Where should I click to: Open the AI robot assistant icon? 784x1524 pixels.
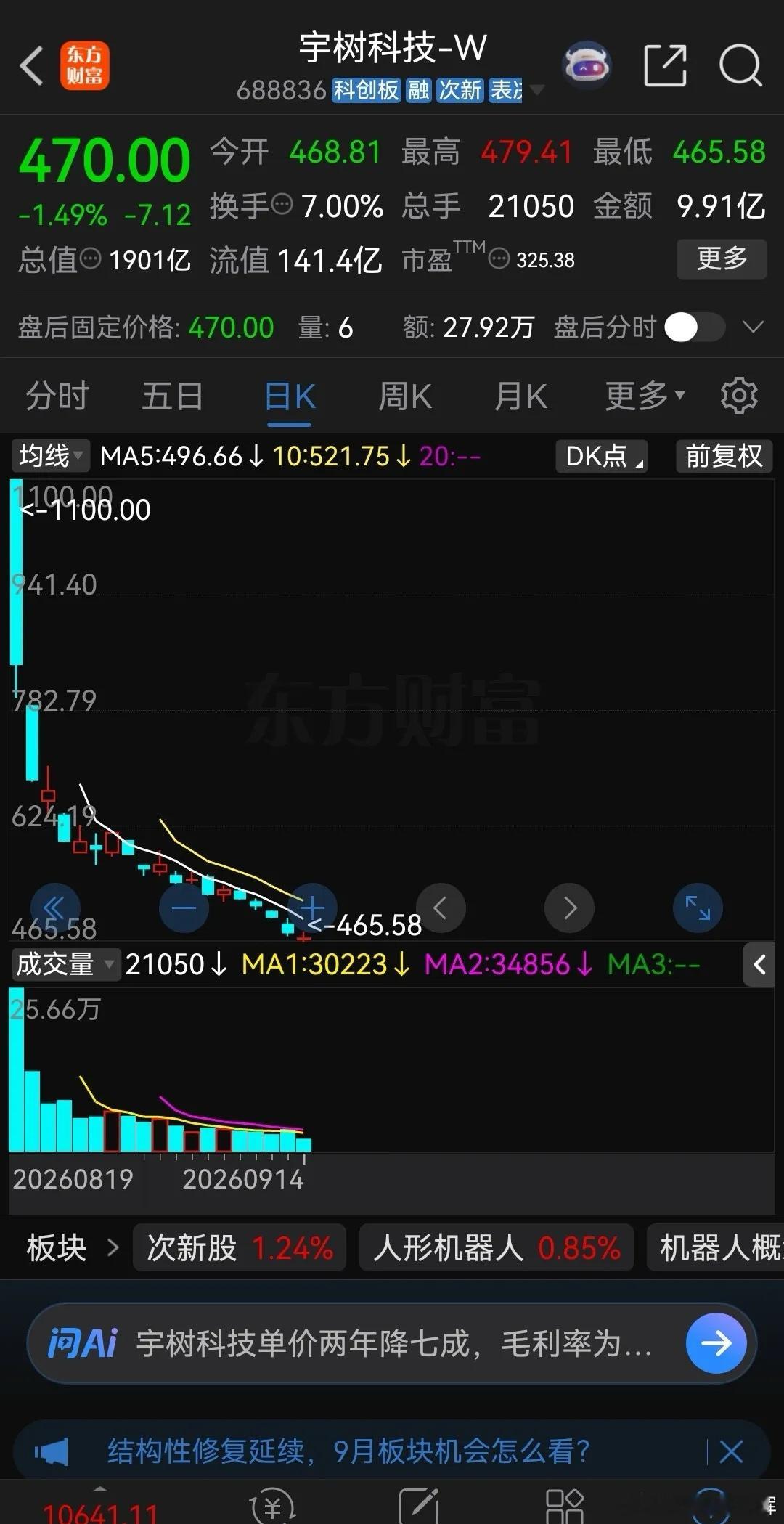click(x=587, y=65)
